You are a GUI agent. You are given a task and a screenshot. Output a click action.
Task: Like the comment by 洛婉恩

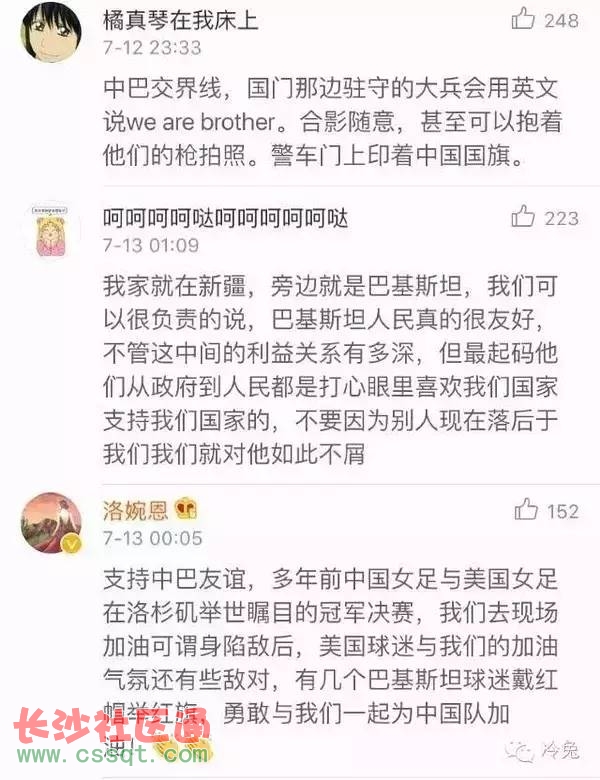point(526,510)
